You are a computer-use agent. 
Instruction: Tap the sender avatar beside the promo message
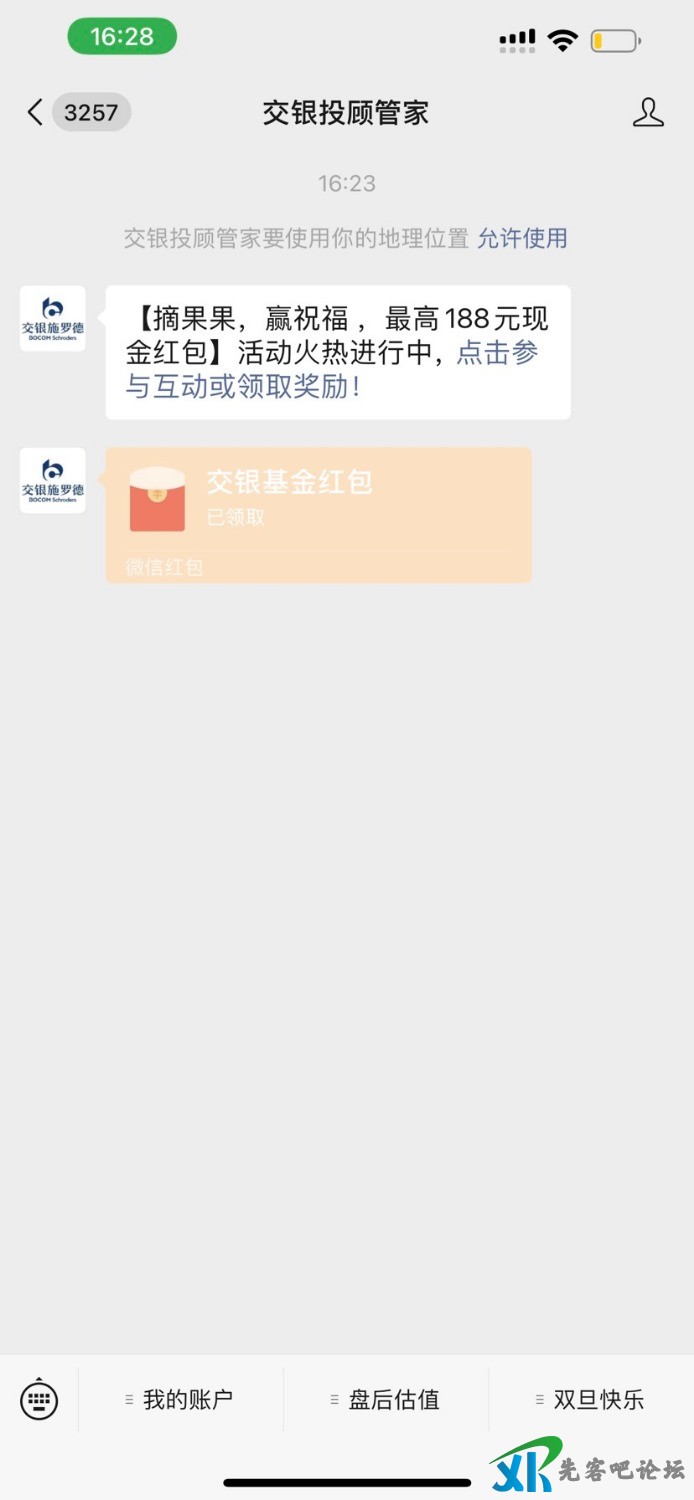click(x=53, y=319)
